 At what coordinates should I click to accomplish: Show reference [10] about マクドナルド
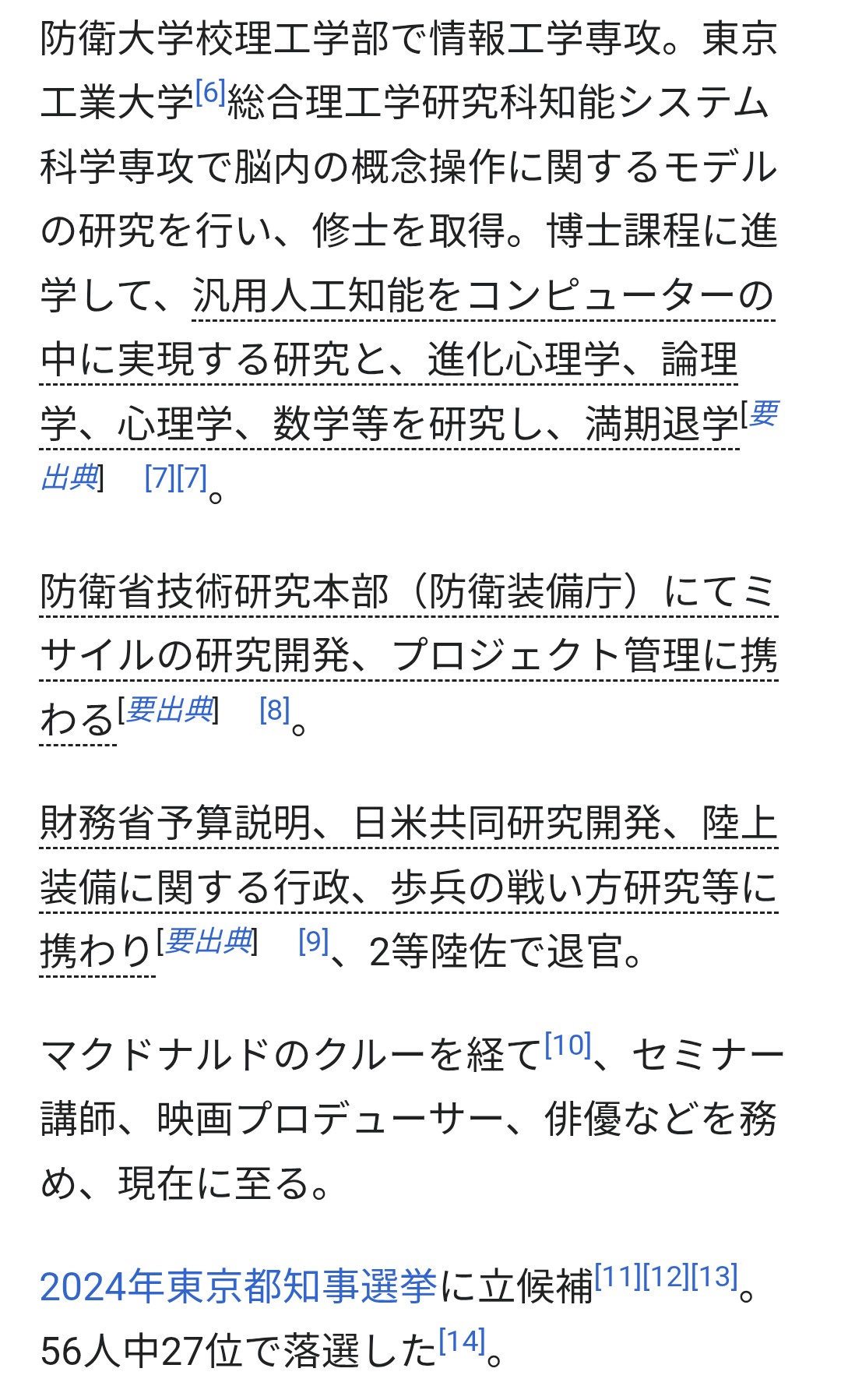pos(568,1045)
